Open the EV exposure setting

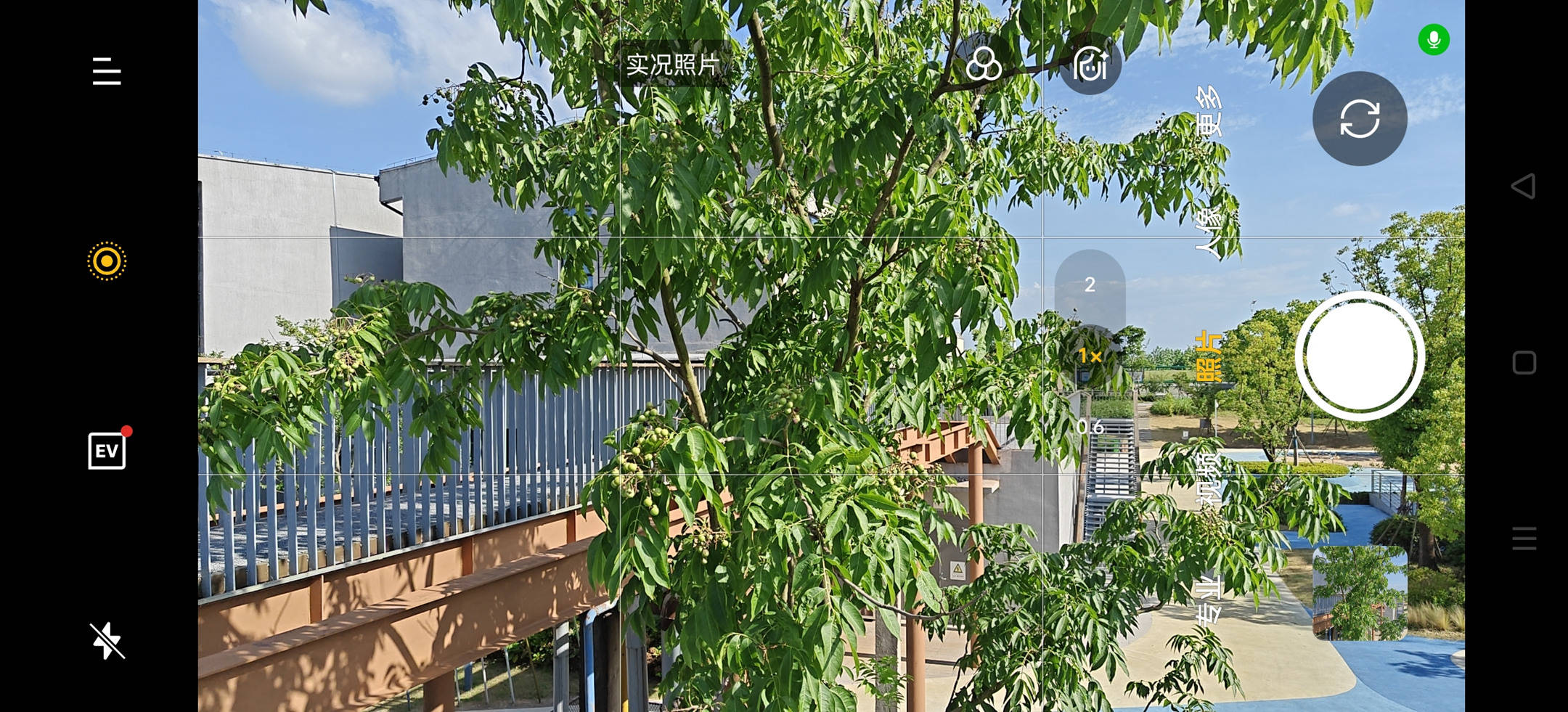[107, 451]
